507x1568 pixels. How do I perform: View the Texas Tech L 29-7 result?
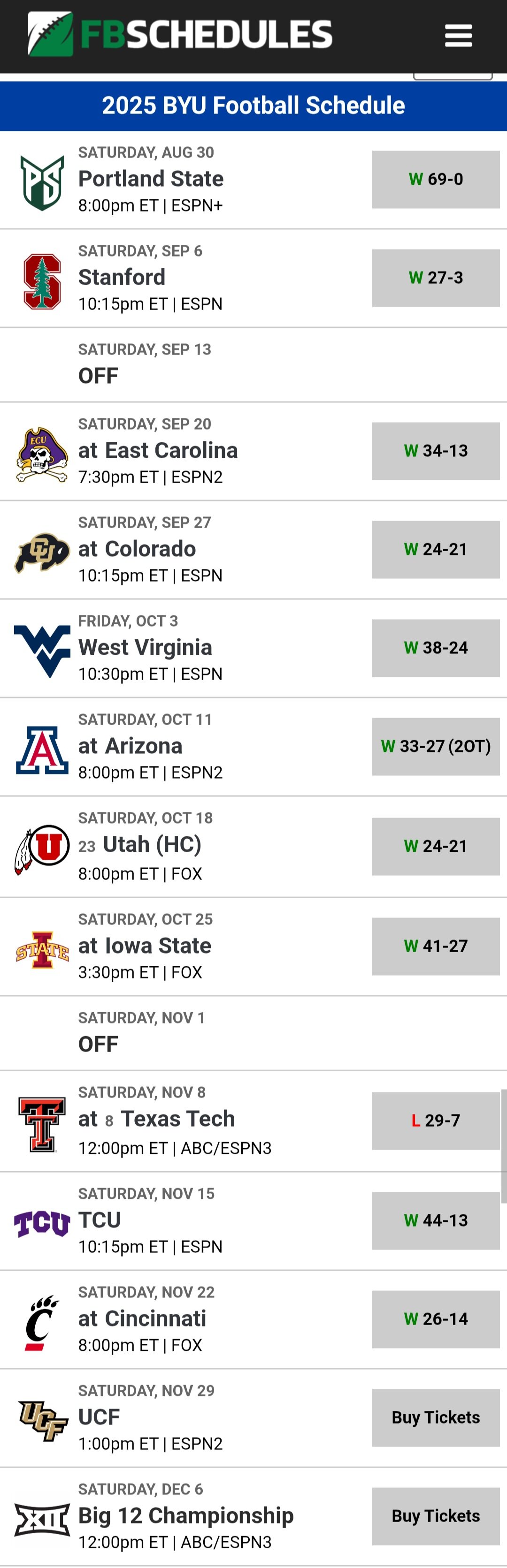tap(436, 1121)
